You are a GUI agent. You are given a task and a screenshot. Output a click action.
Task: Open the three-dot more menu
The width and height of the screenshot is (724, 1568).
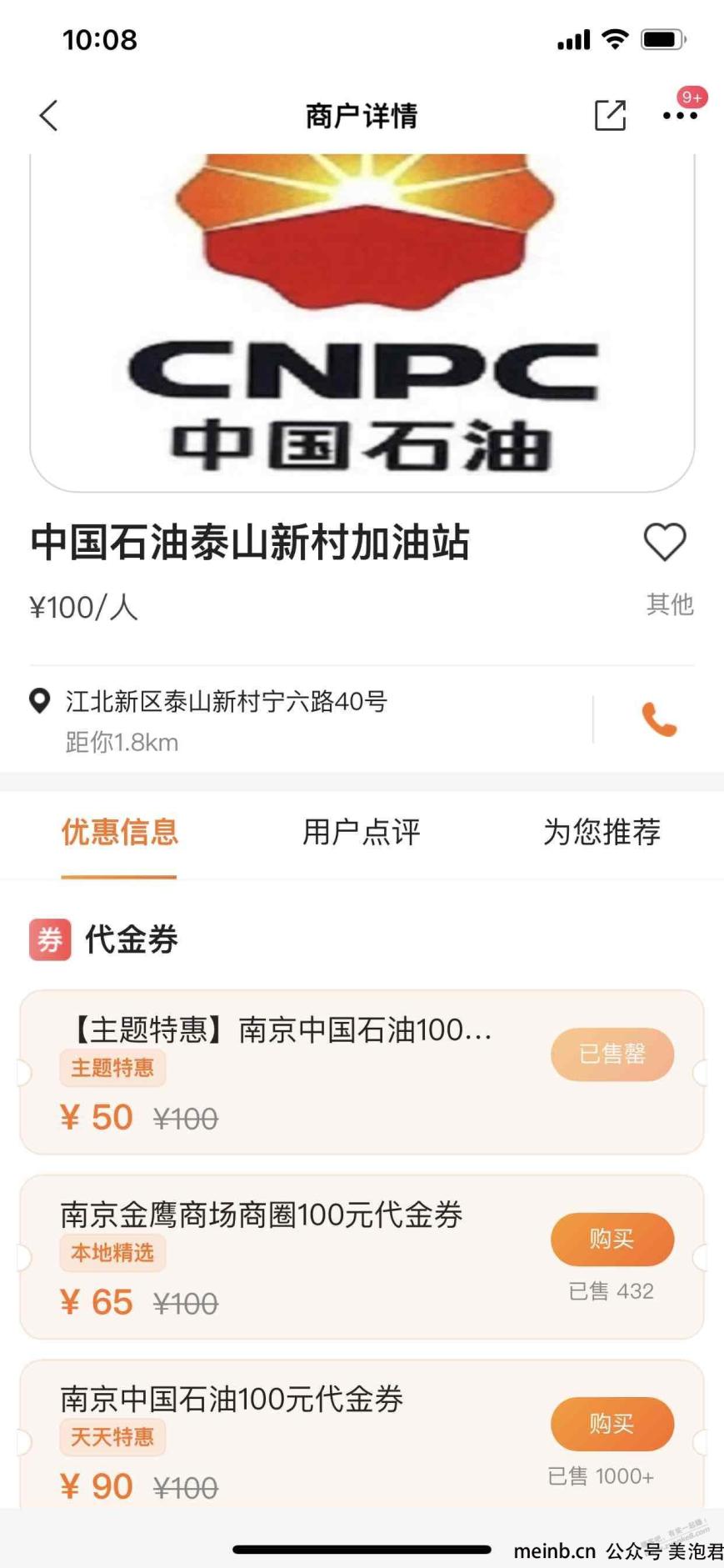coord(679,116)
